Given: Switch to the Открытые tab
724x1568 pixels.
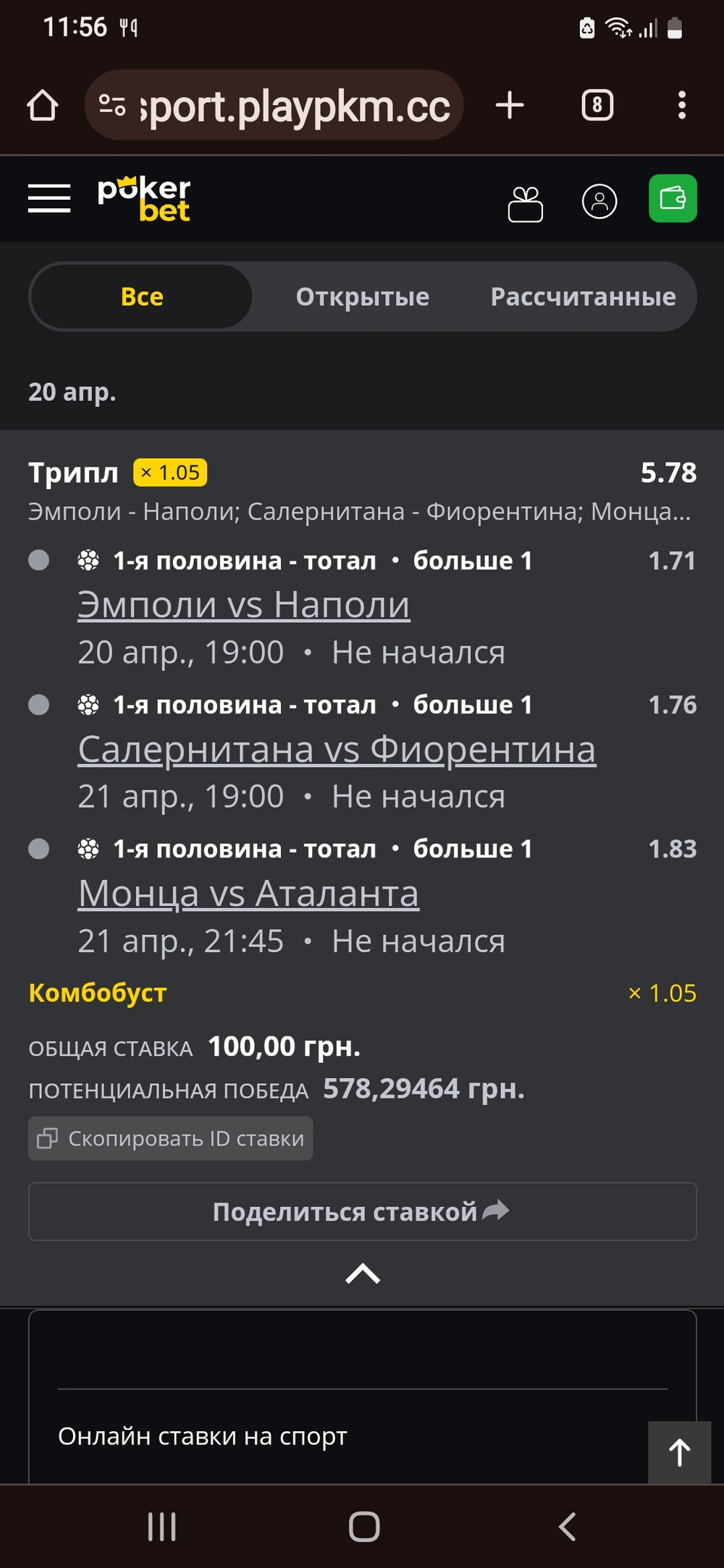Looking at the screenshot, I should pos(362,297).
